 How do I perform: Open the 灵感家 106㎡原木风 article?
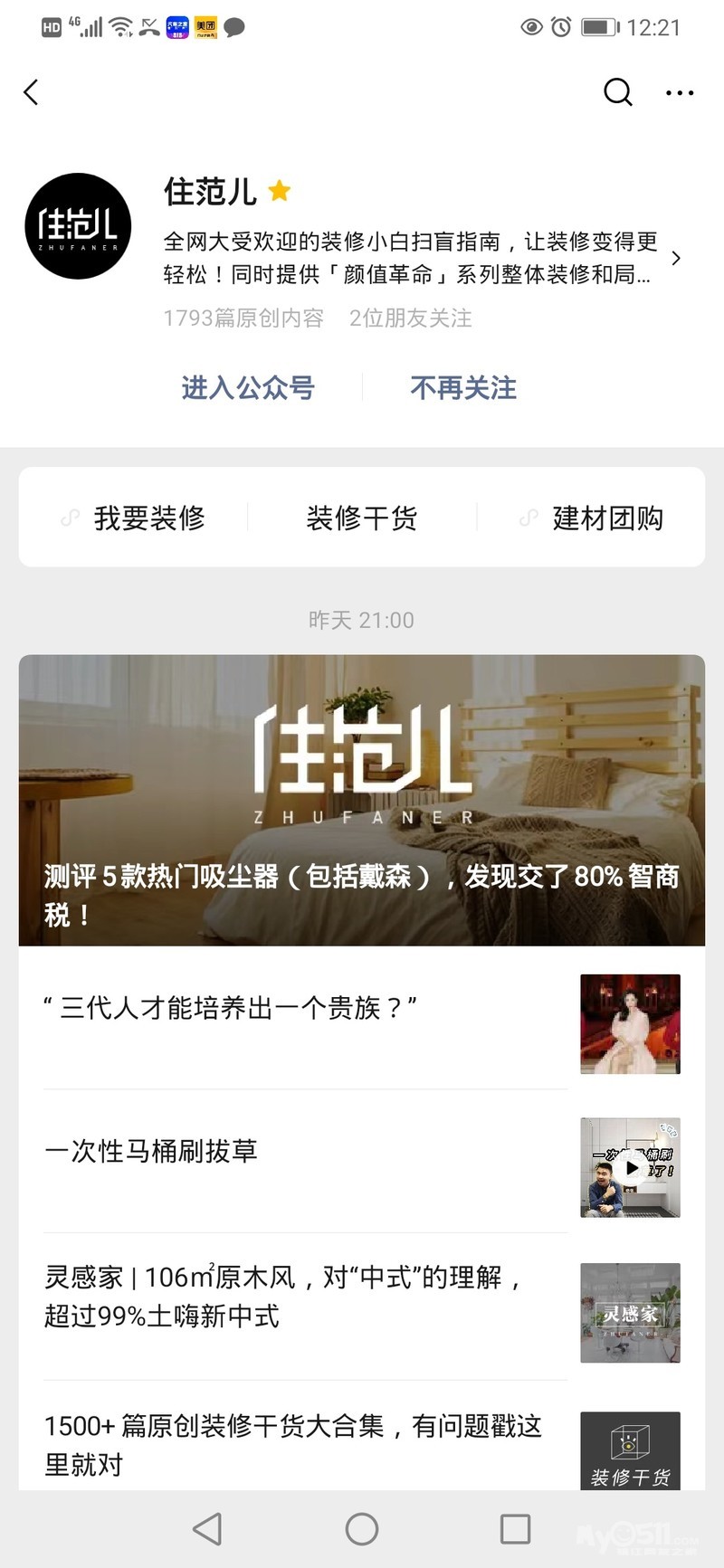[282, 1296]
